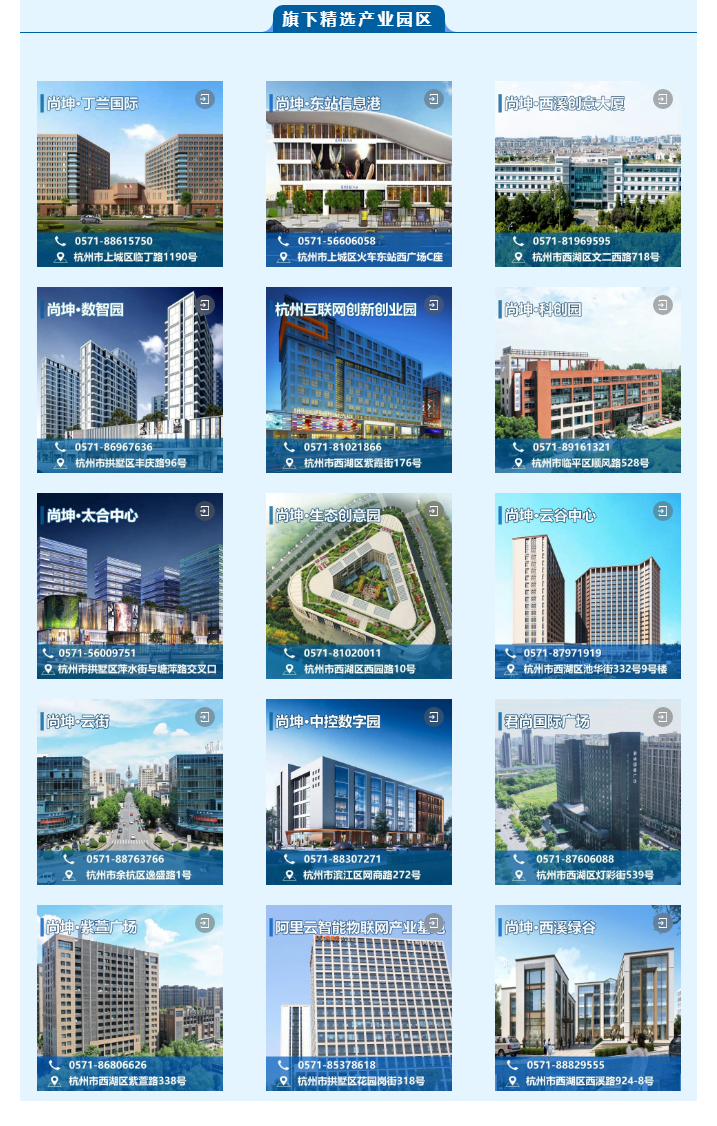Open the 尚坤·西溪绿谷 card
This screenshot has width=717, height=1126.
tap(587, 998)
